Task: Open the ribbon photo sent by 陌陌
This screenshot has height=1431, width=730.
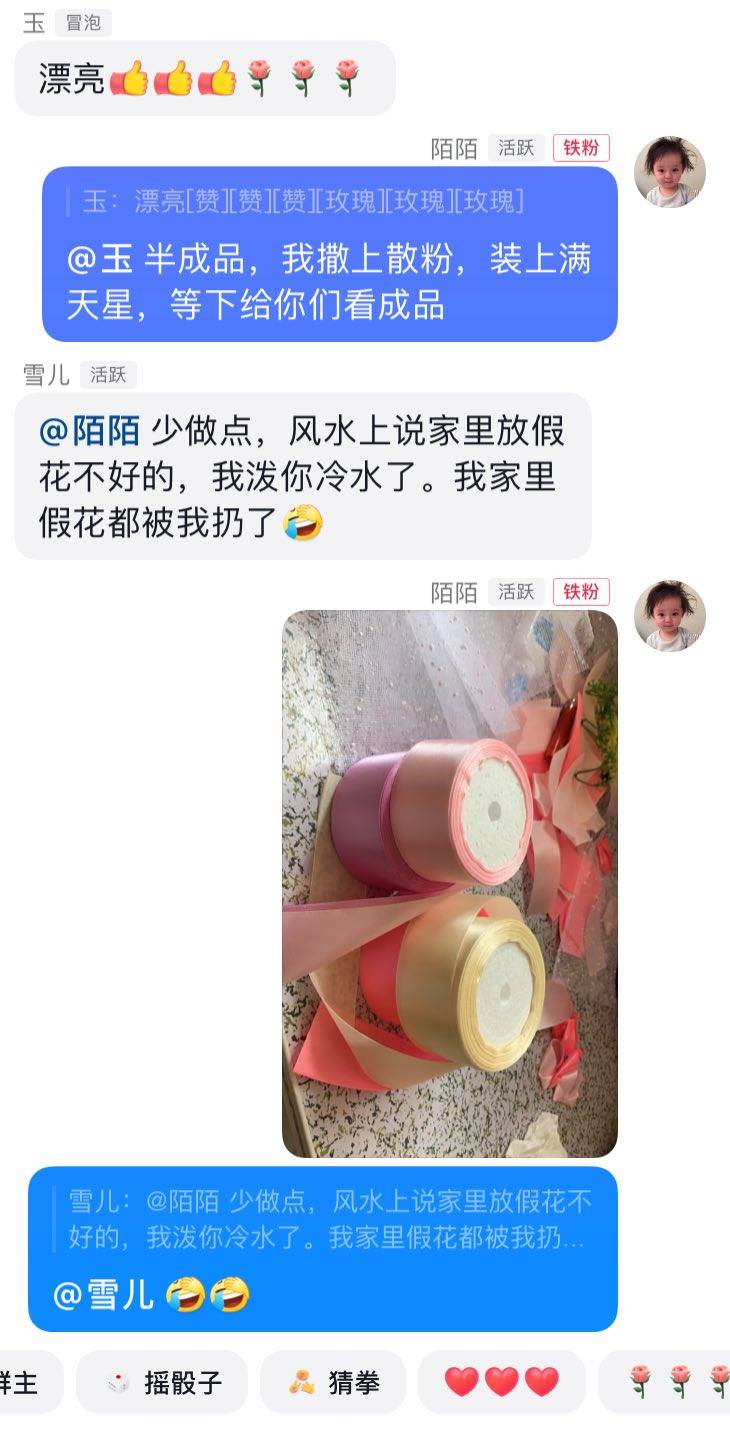Action: point(449,883)
